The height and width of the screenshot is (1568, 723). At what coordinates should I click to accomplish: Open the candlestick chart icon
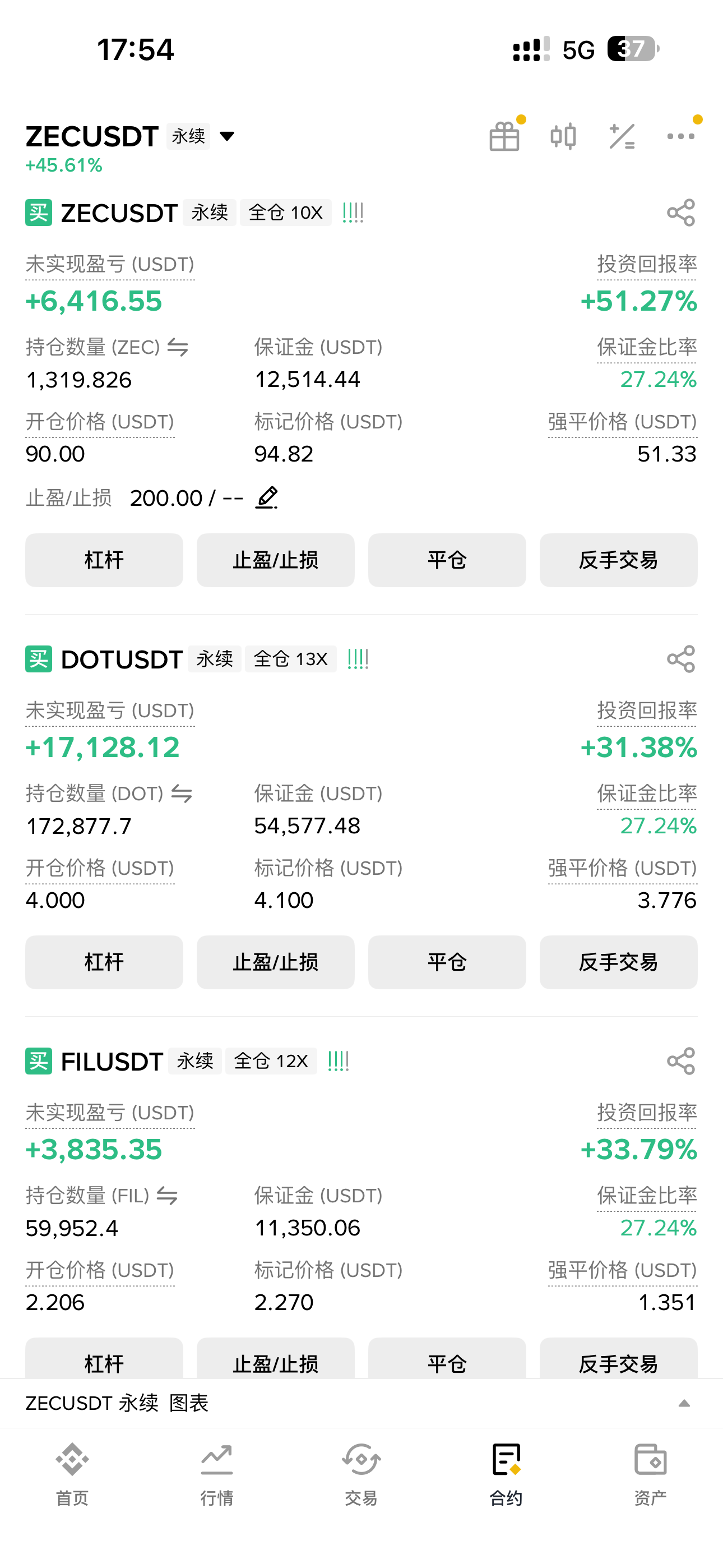click(563, 136)
